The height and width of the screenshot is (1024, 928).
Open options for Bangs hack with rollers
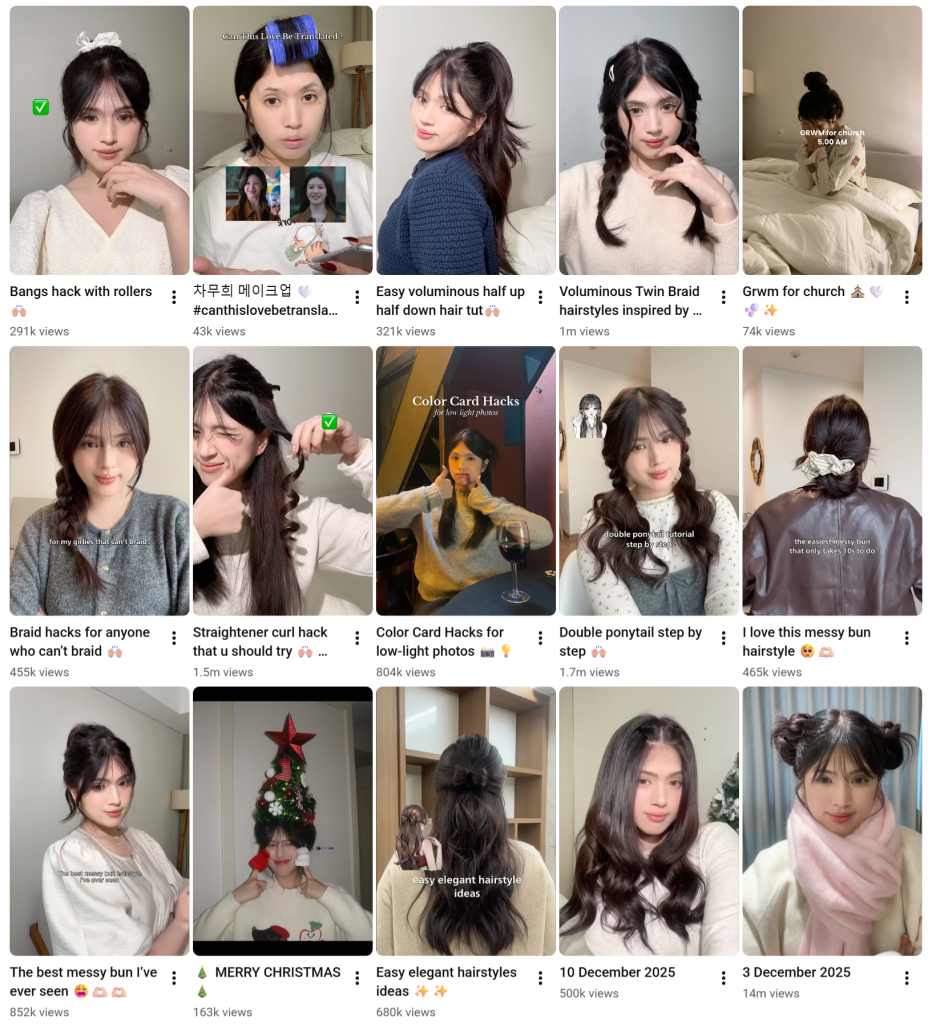174,297
